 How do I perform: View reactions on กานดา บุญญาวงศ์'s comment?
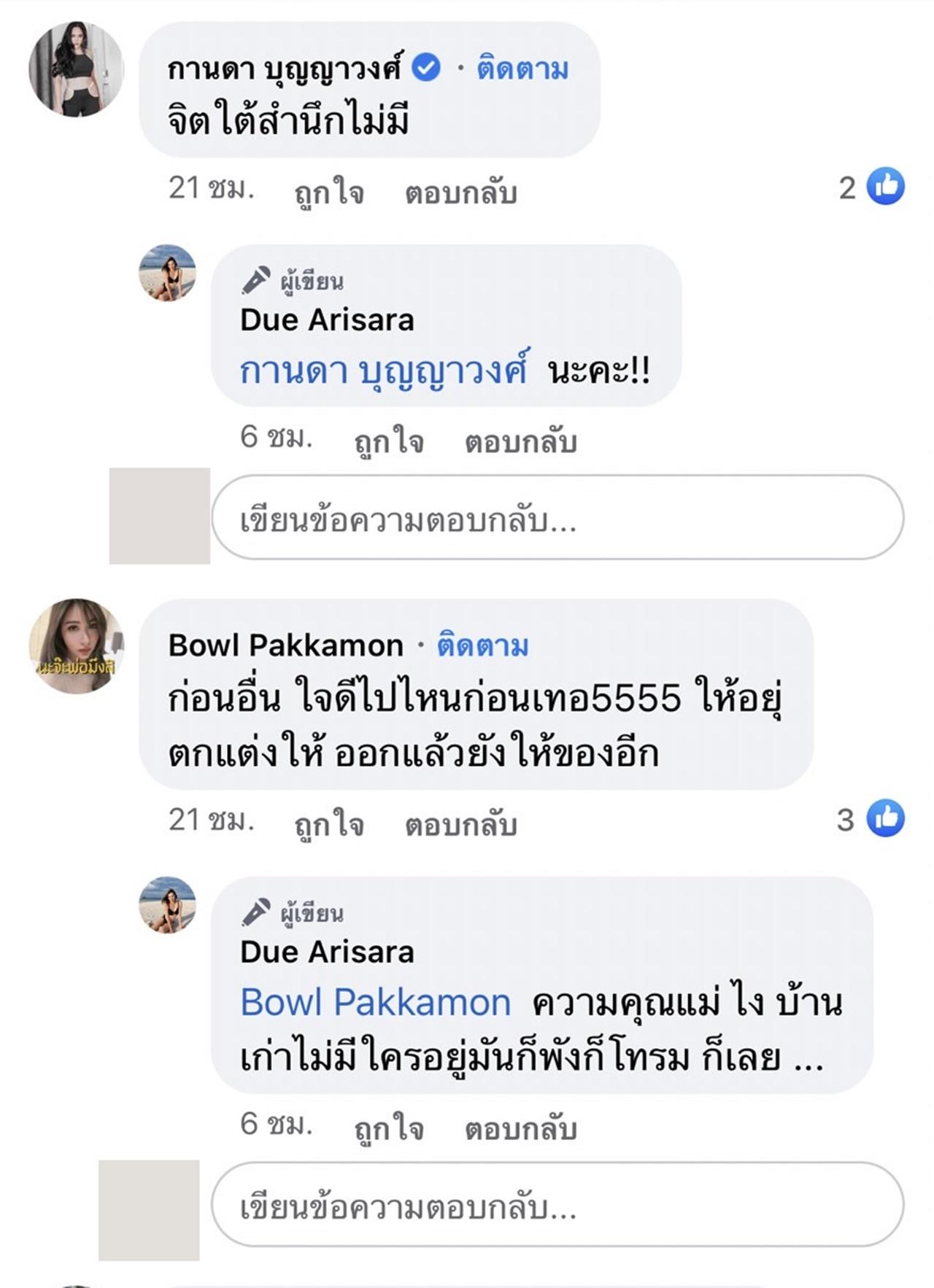pyautogui.click(x=872, y=187)
